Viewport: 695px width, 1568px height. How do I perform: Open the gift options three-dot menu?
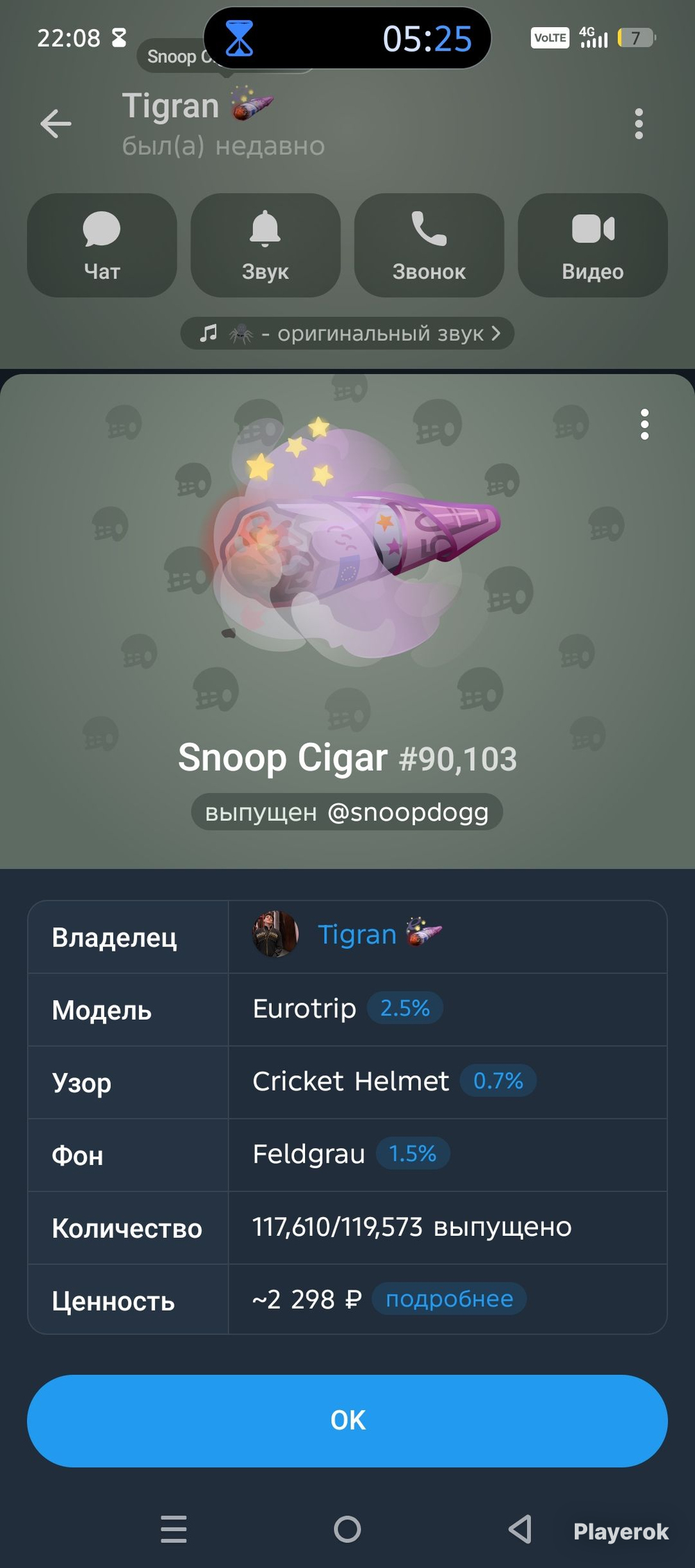point(644,424)
